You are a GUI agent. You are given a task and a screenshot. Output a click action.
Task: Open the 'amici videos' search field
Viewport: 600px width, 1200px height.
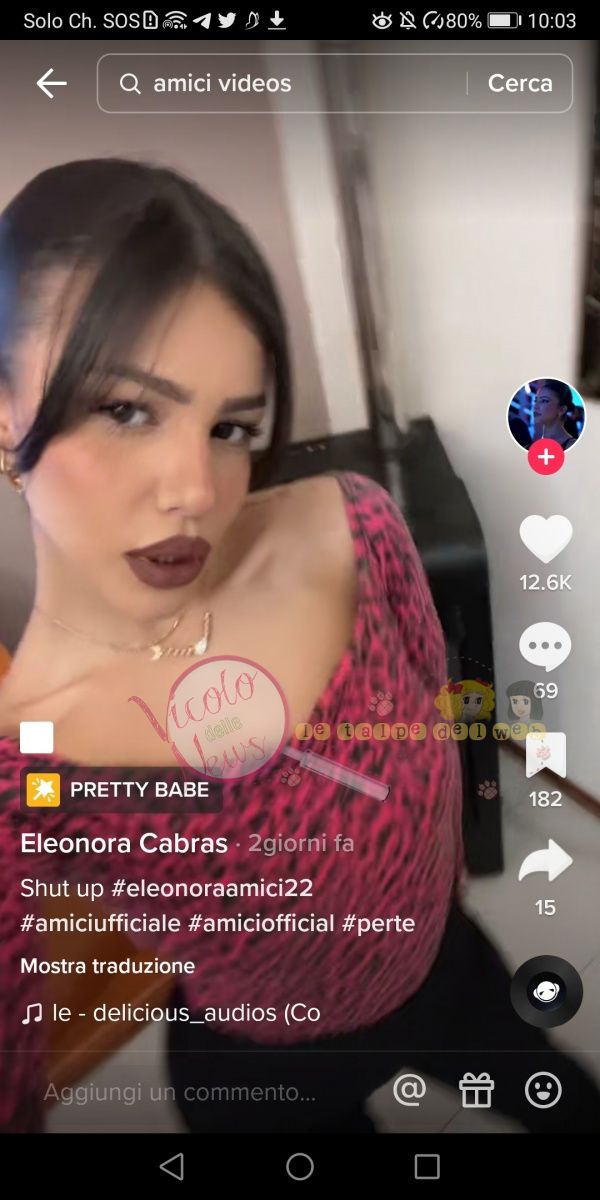click(290, 83)
